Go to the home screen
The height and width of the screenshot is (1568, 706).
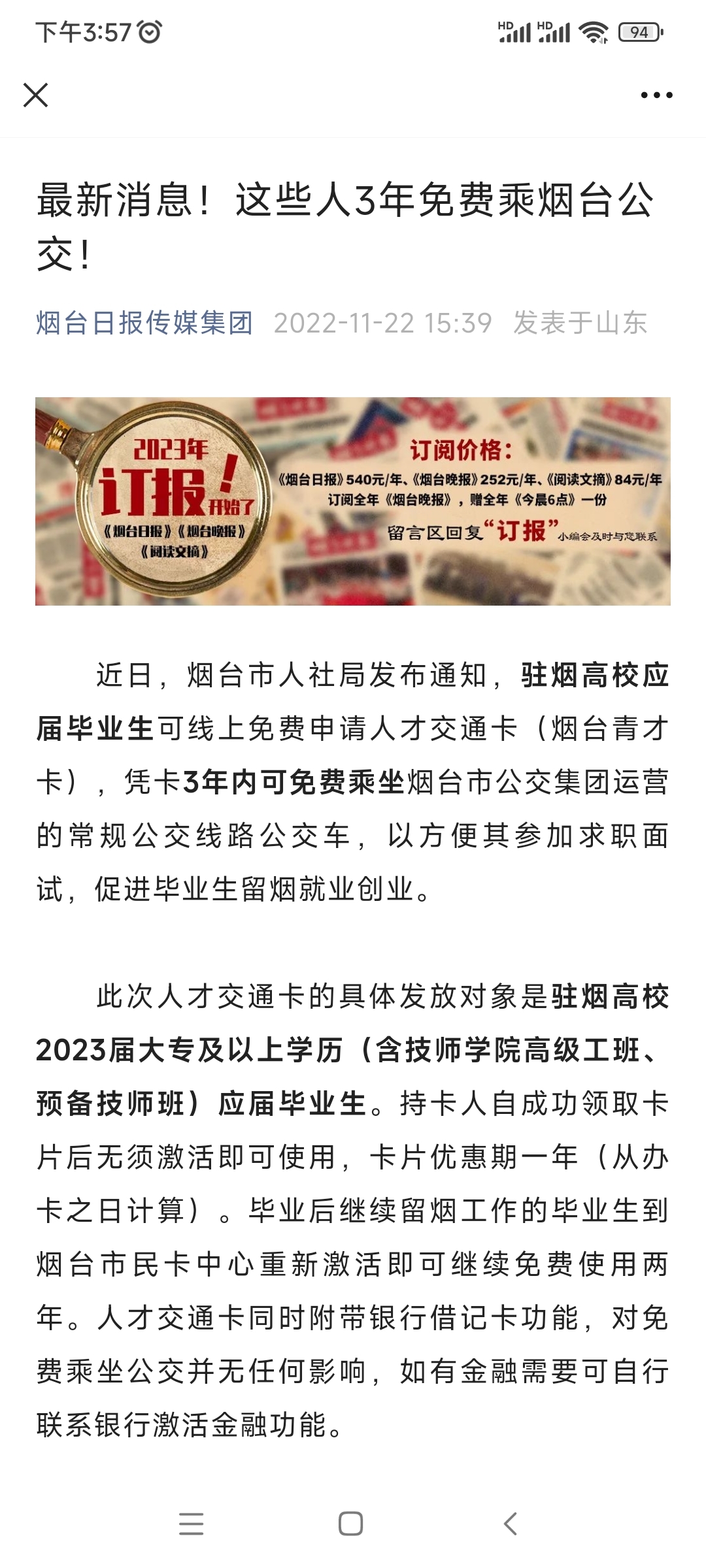coord(351,1524)
